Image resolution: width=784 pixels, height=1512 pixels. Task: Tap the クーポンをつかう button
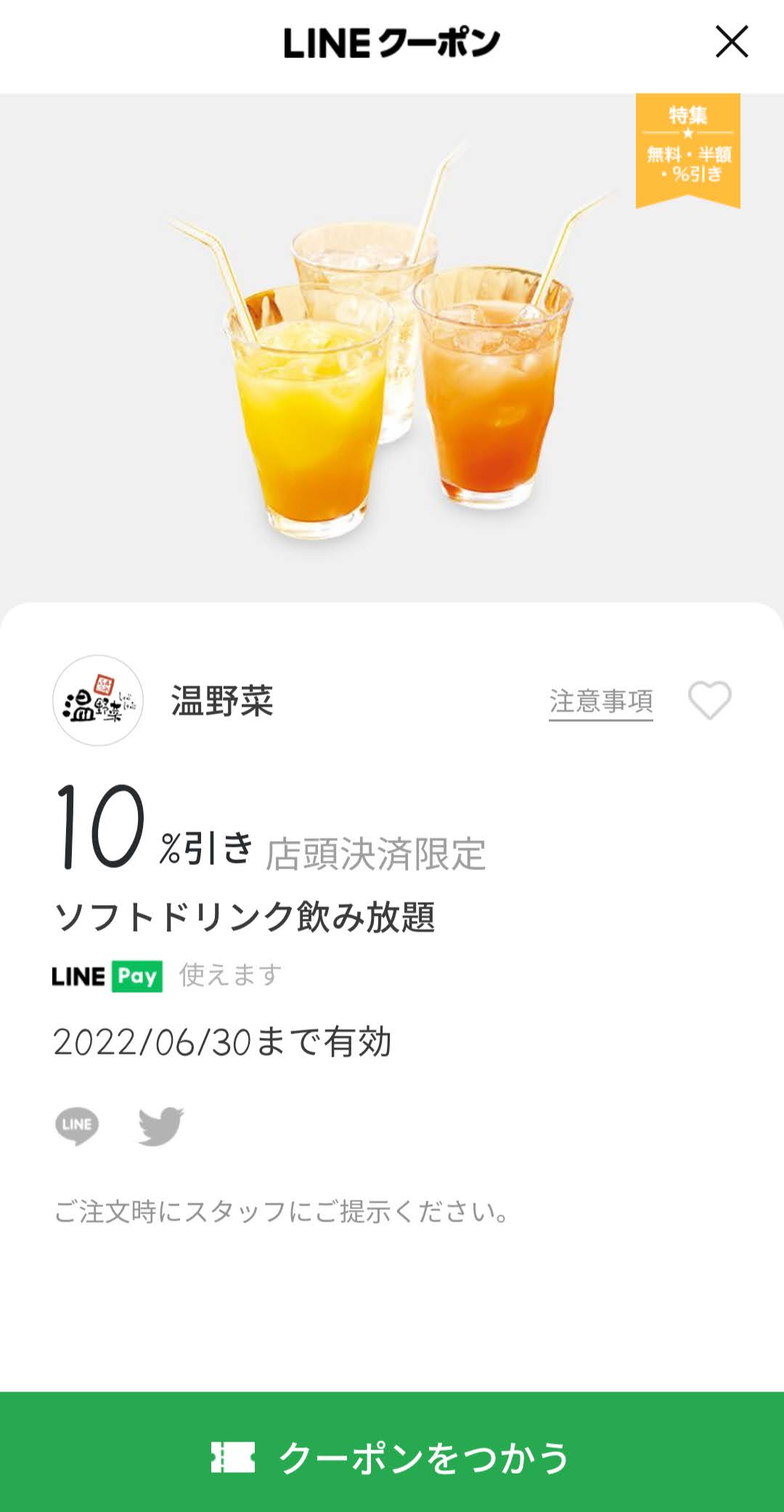(392, 1457)
